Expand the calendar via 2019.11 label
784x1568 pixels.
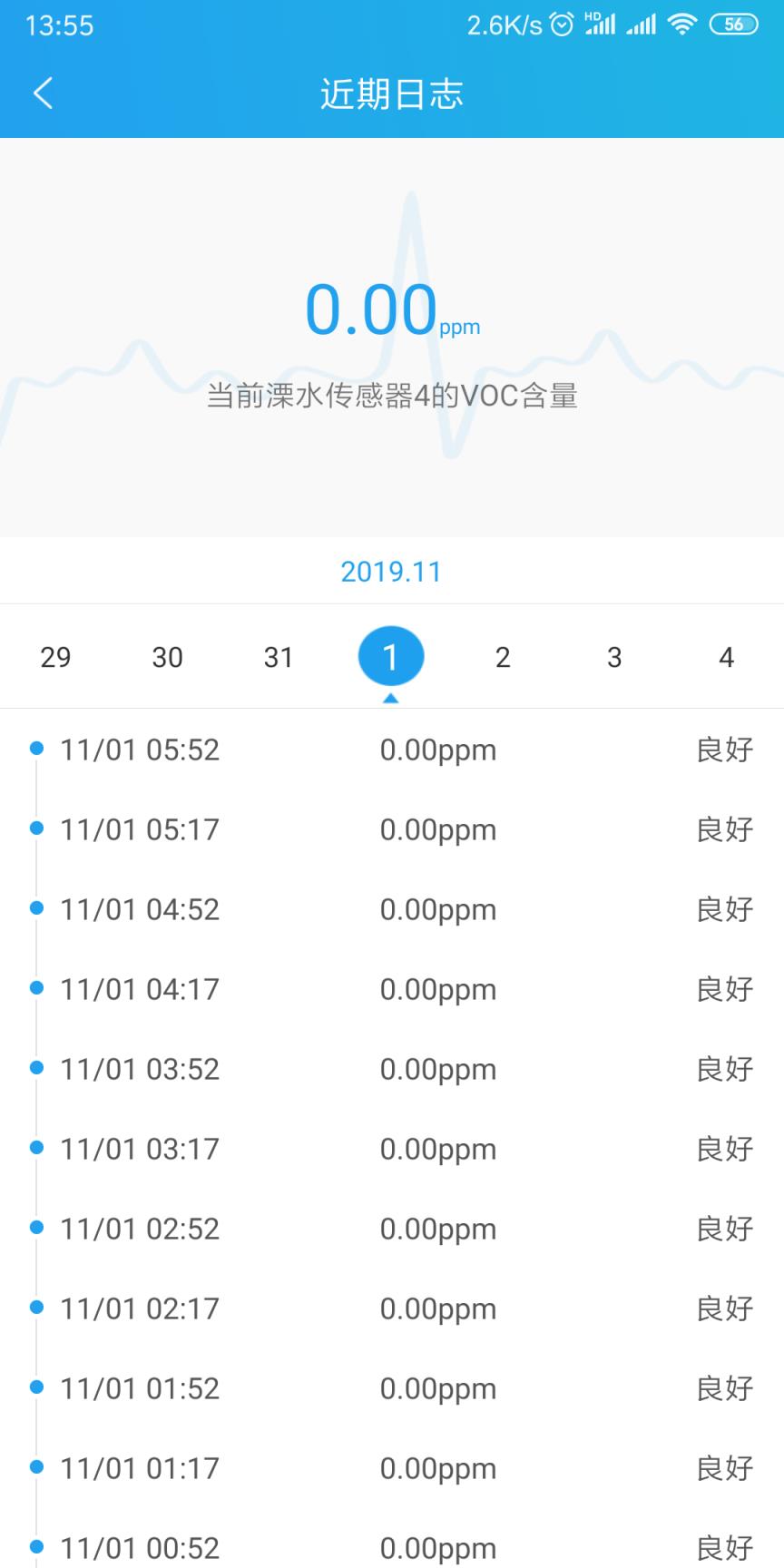pos(391,571)
